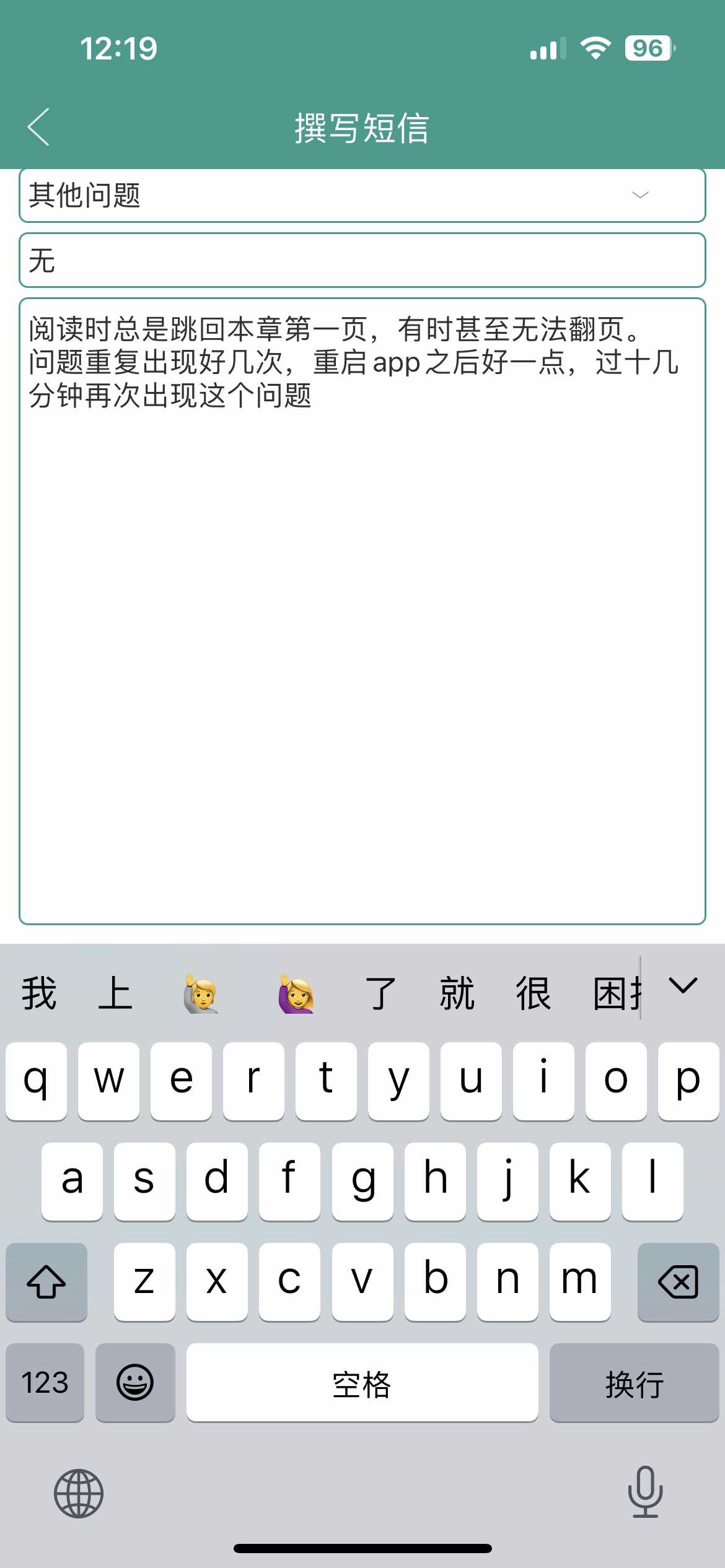The image size is (725, 1568).
Task: Expand the keyboard suggestions list
Action: (683, 985)
